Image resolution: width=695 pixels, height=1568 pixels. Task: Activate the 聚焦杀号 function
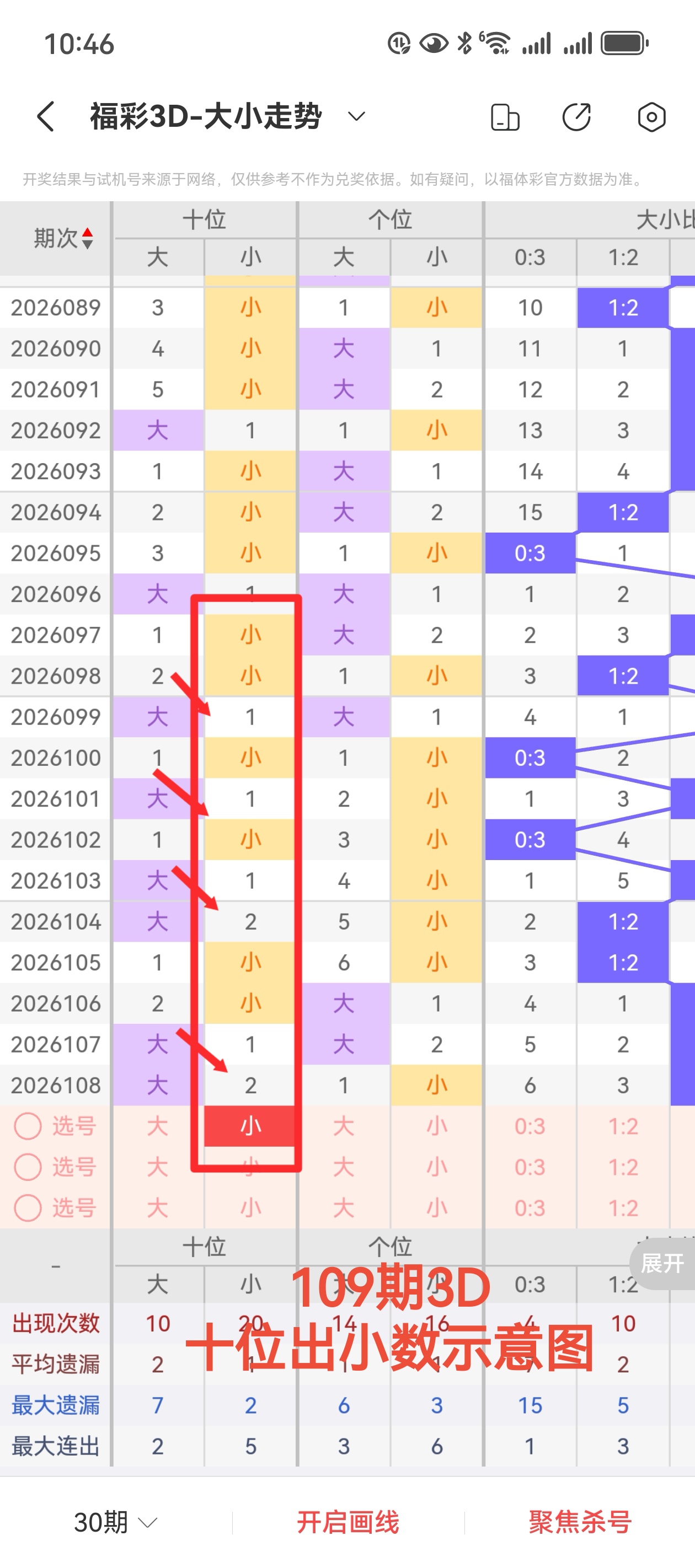[x=580, y=1522]
